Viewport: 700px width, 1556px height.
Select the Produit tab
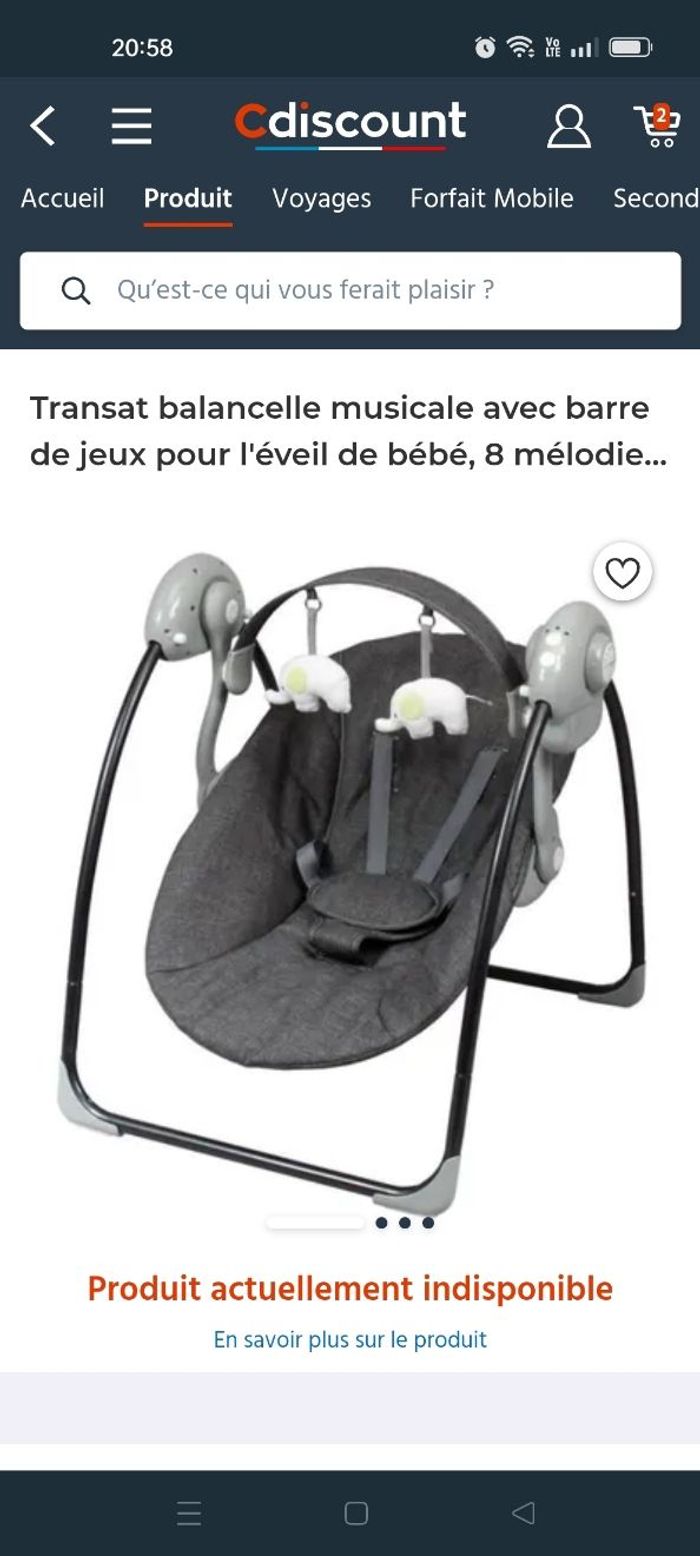click(x=187, y=198)
